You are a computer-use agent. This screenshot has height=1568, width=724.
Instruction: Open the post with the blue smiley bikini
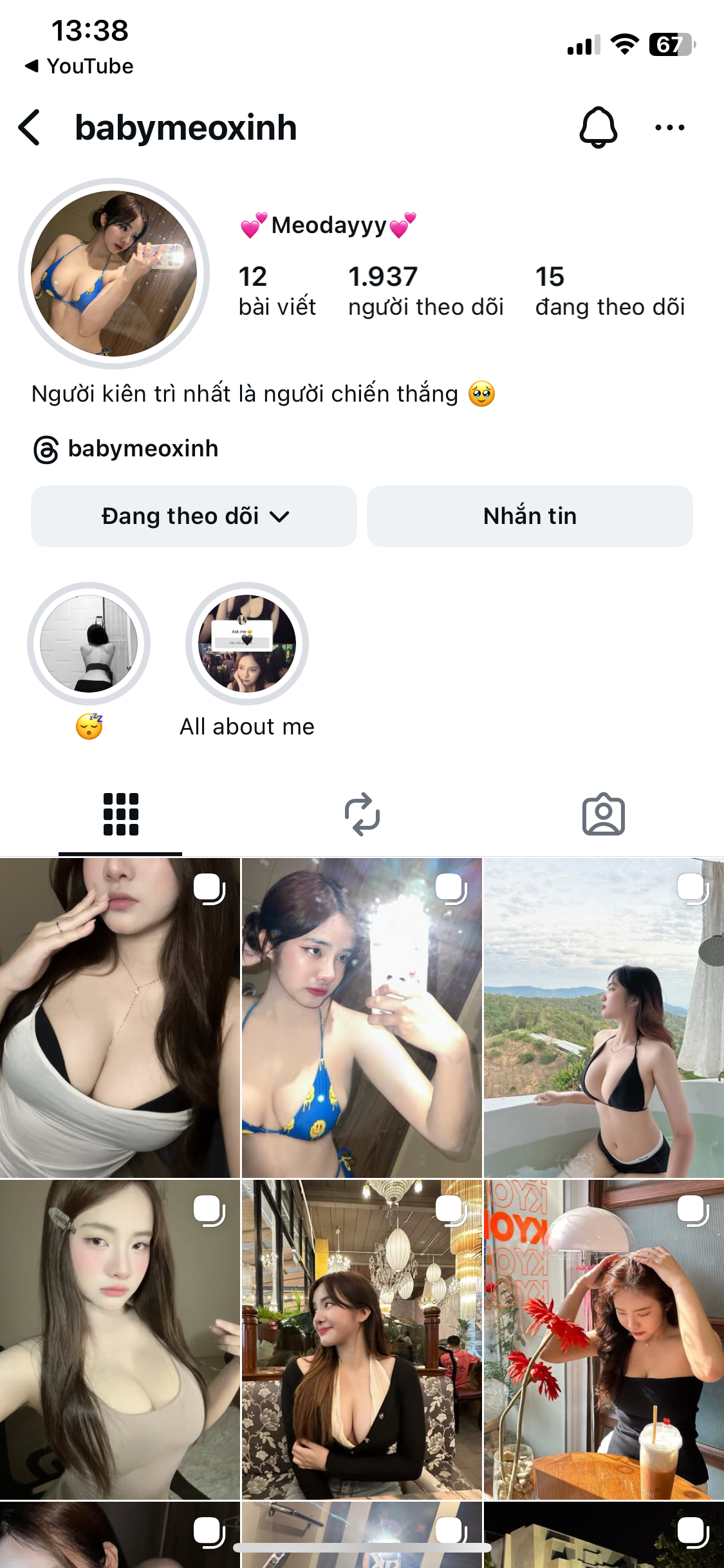[362, 1018]
